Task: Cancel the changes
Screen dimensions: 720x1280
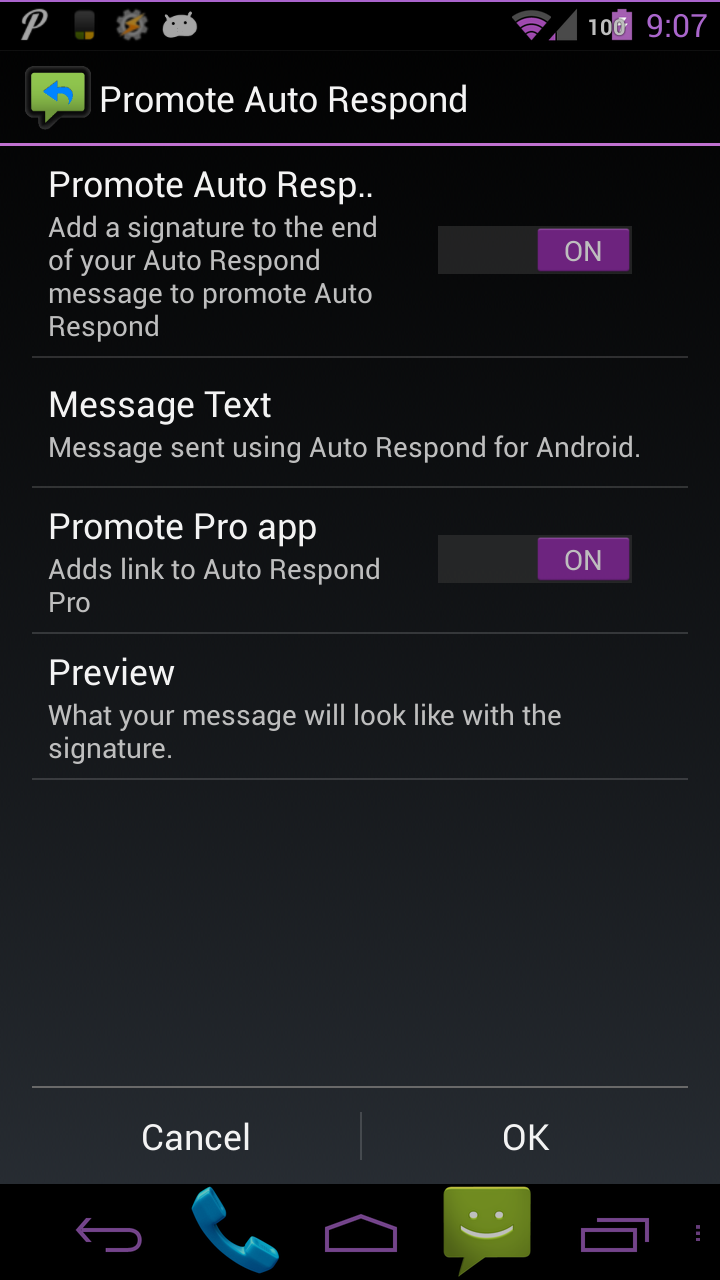Action: tap(196, 1137)
